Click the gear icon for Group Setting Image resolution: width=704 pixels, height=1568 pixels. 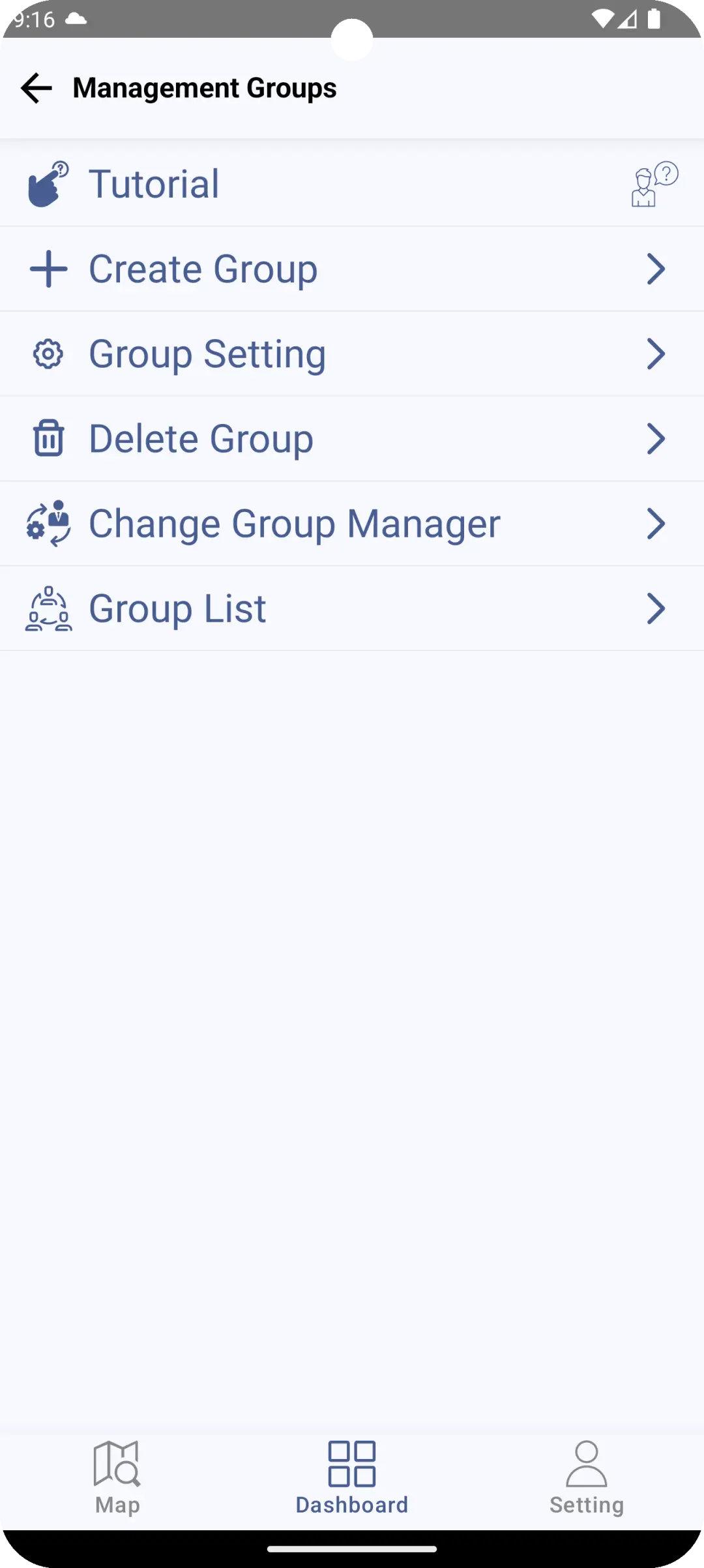click(48, 354)
